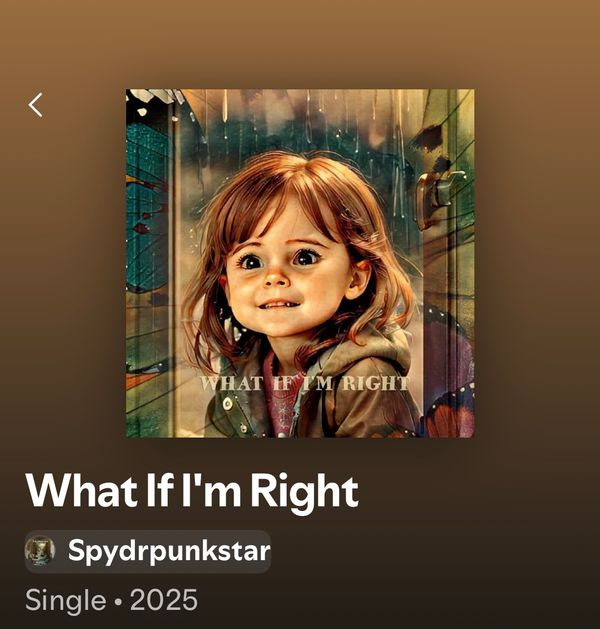Open the What If I'm Right cover art
The height and width of the screenshot is (629, 600).
point(300,263)
